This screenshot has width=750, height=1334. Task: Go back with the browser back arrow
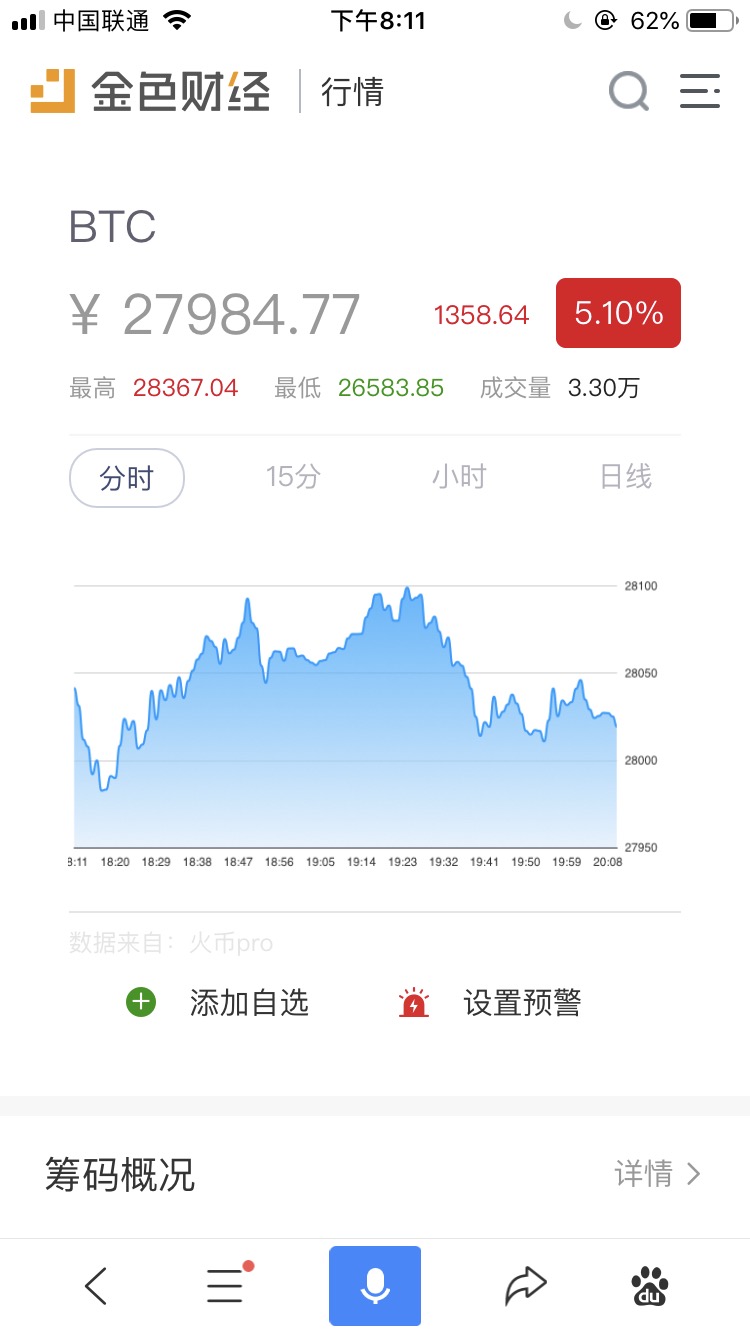tap(96, 1286)
